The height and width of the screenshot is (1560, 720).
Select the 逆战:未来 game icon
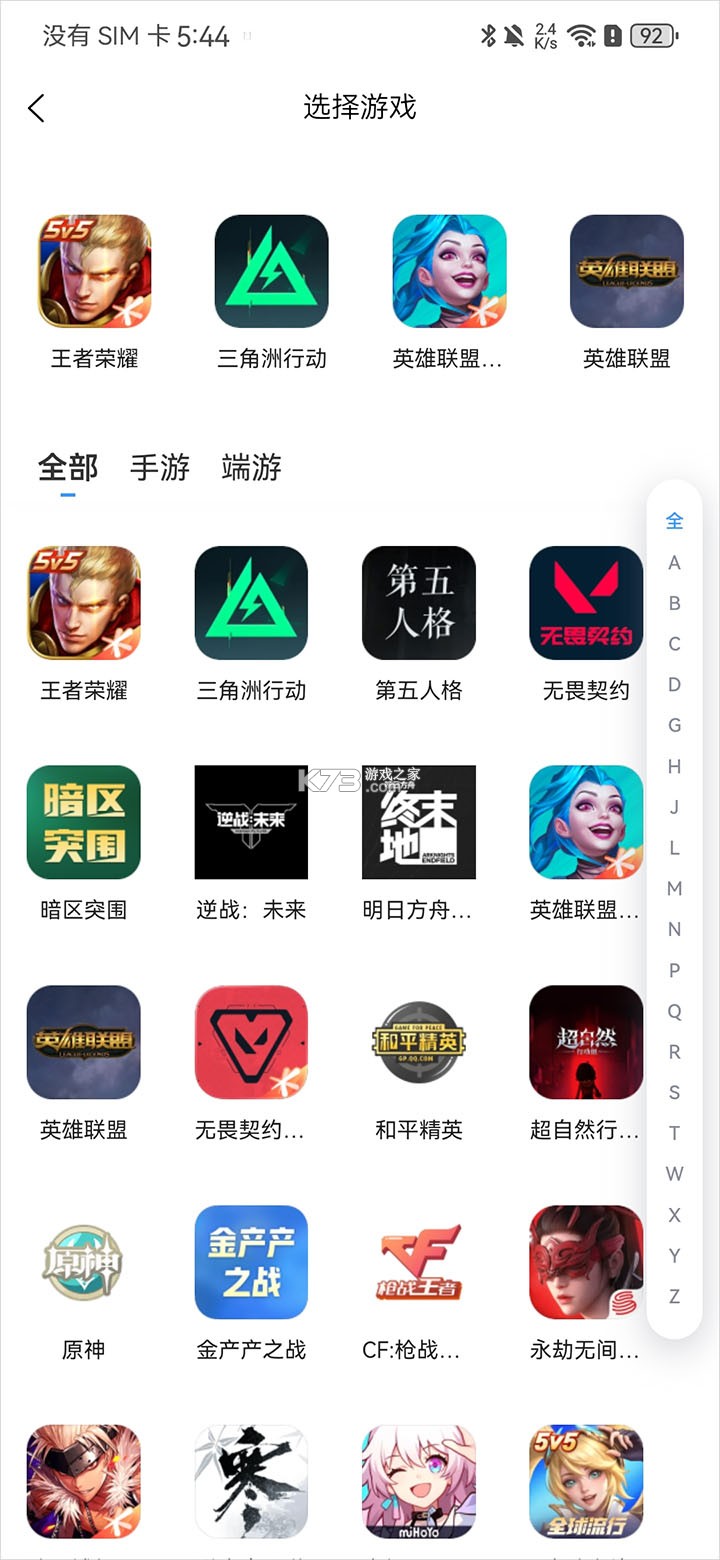pos(251,822)
